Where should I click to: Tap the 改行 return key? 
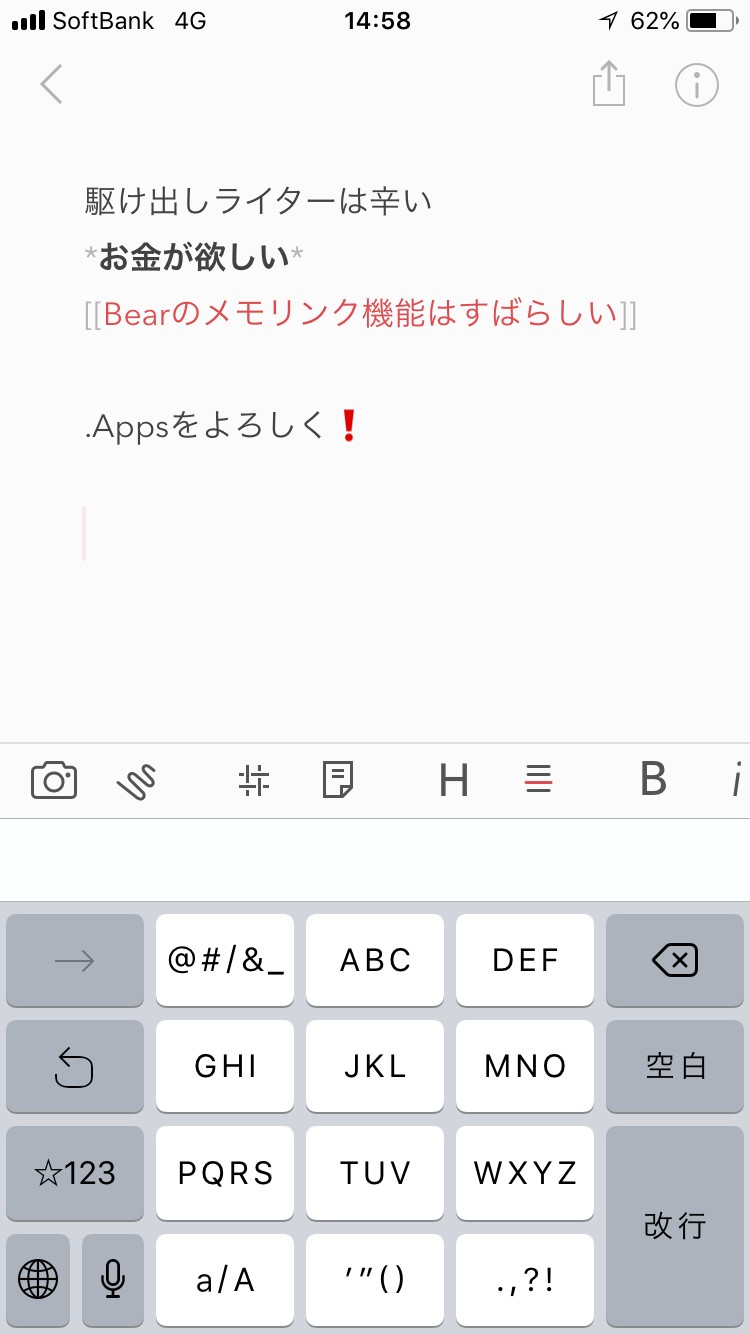(675, 1225)
